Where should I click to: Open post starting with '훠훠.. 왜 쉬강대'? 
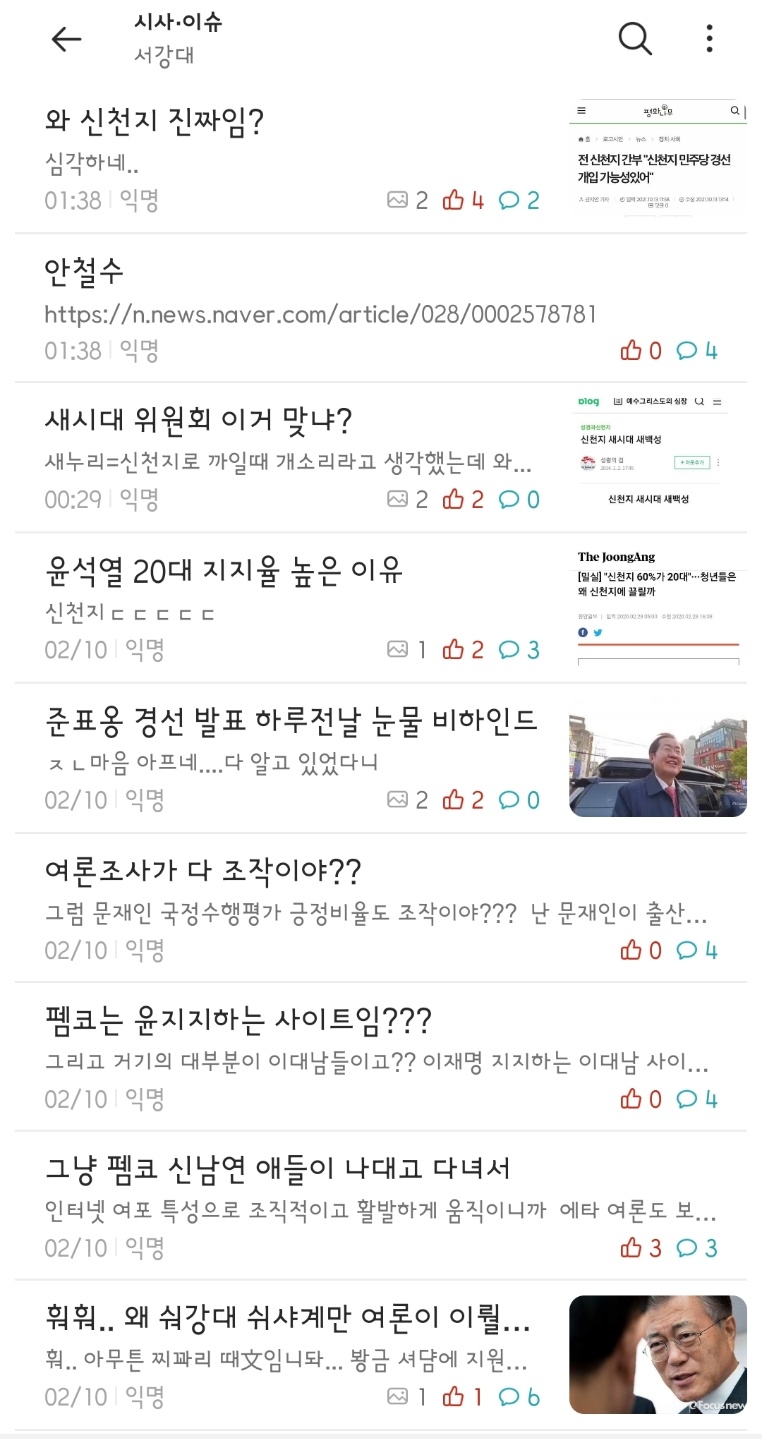[288, 1318]
